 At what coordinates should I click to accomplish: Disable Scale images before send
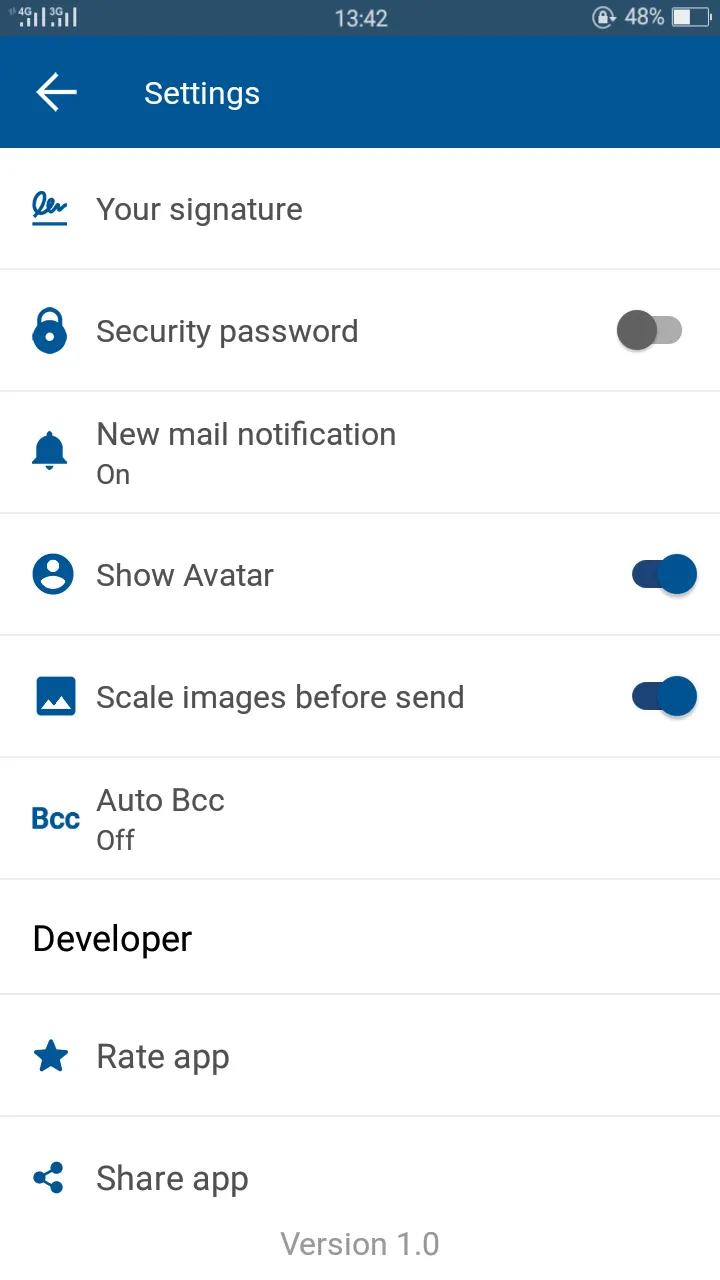tap(665, 697)
